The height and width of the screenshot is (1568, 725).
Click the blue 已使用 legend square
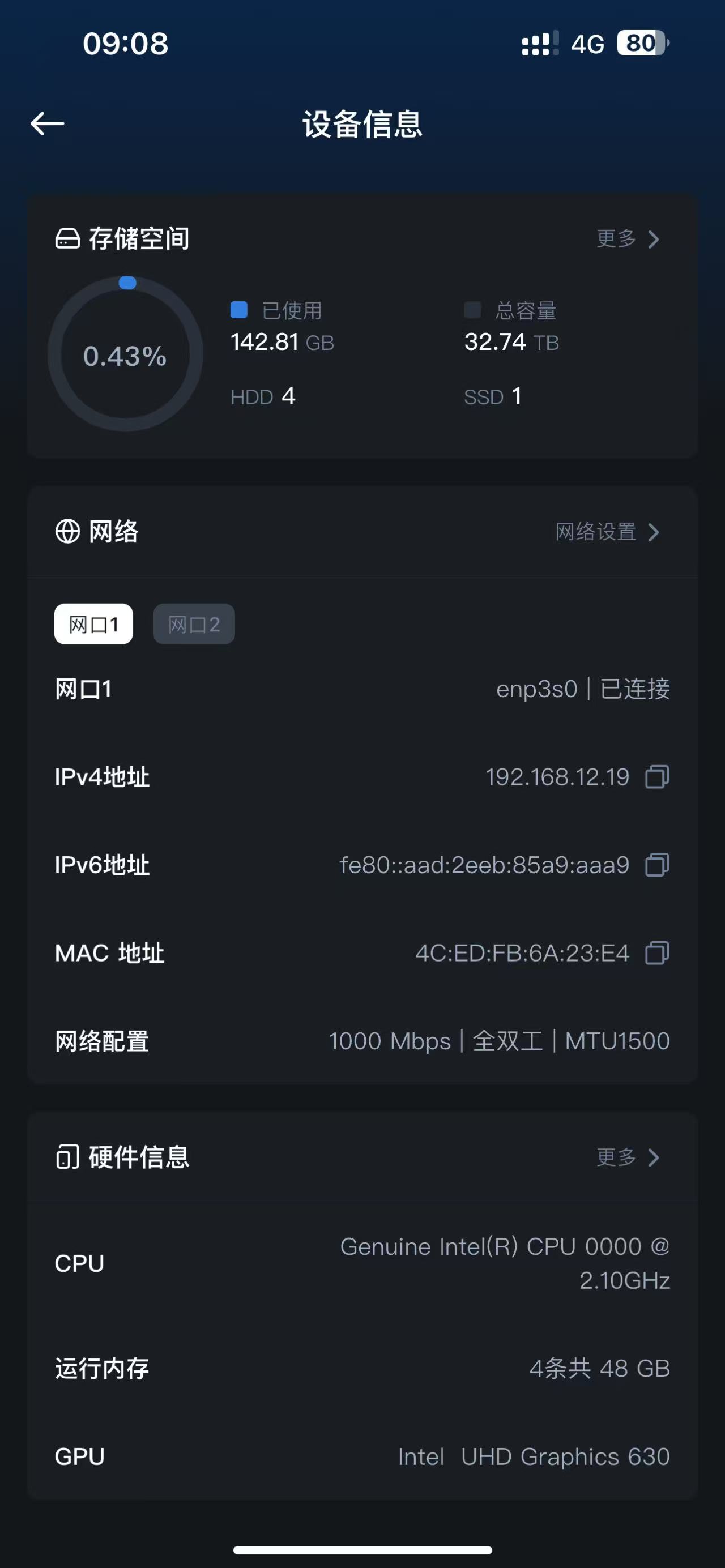[238, 310]
